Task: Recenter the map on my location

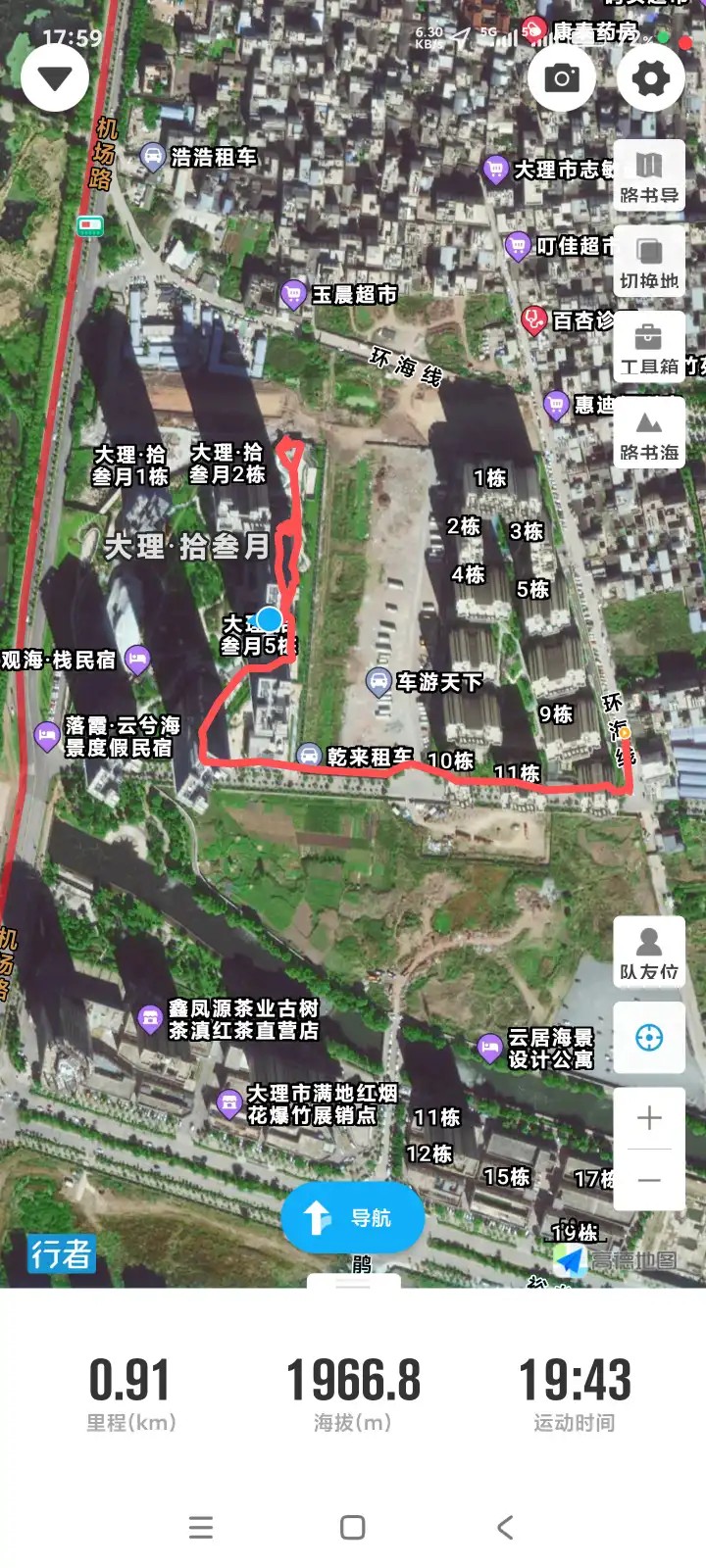Action: [x=649, y=1038]
